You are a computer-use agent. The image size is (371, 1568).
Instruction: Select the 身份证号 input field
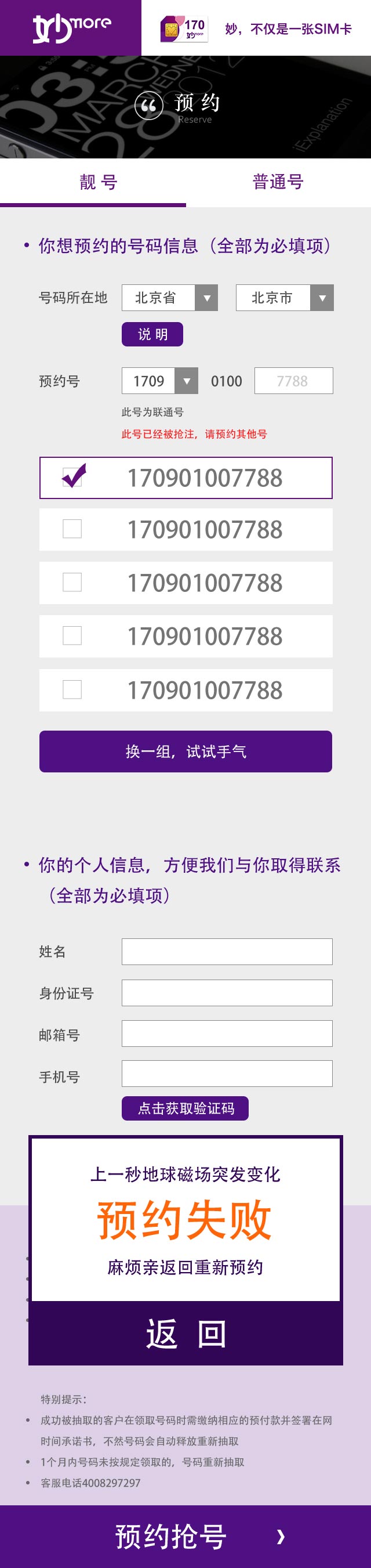click(227, 993)
